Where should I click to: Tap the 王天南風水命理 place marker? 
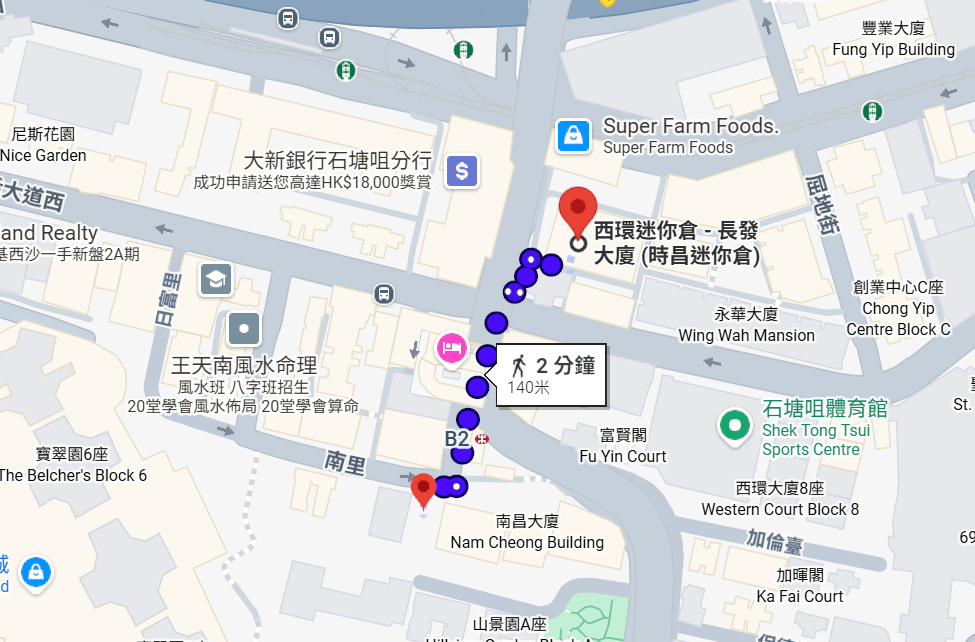tap(244, 327)
